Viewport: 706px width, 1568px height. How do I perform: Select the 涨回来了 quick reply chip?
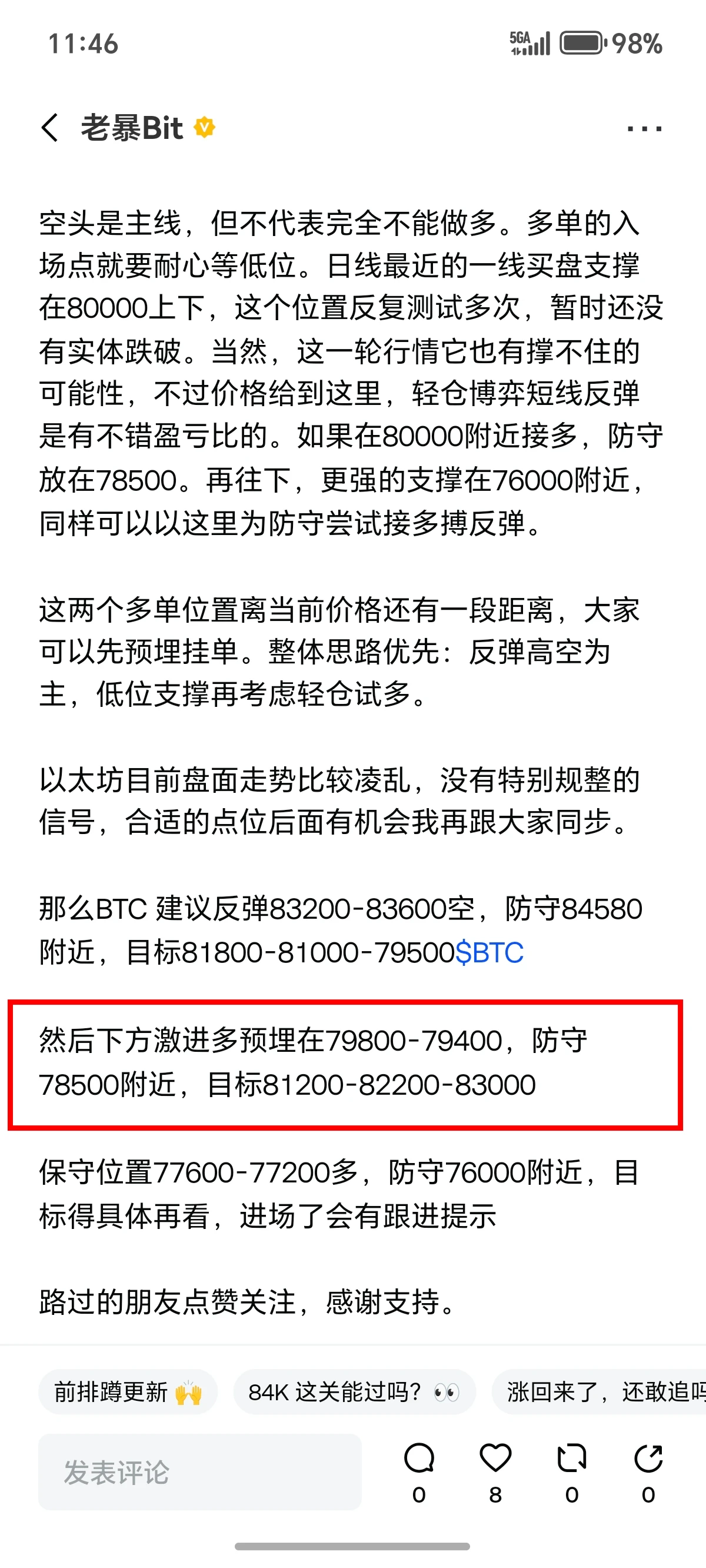[600, 1391]
